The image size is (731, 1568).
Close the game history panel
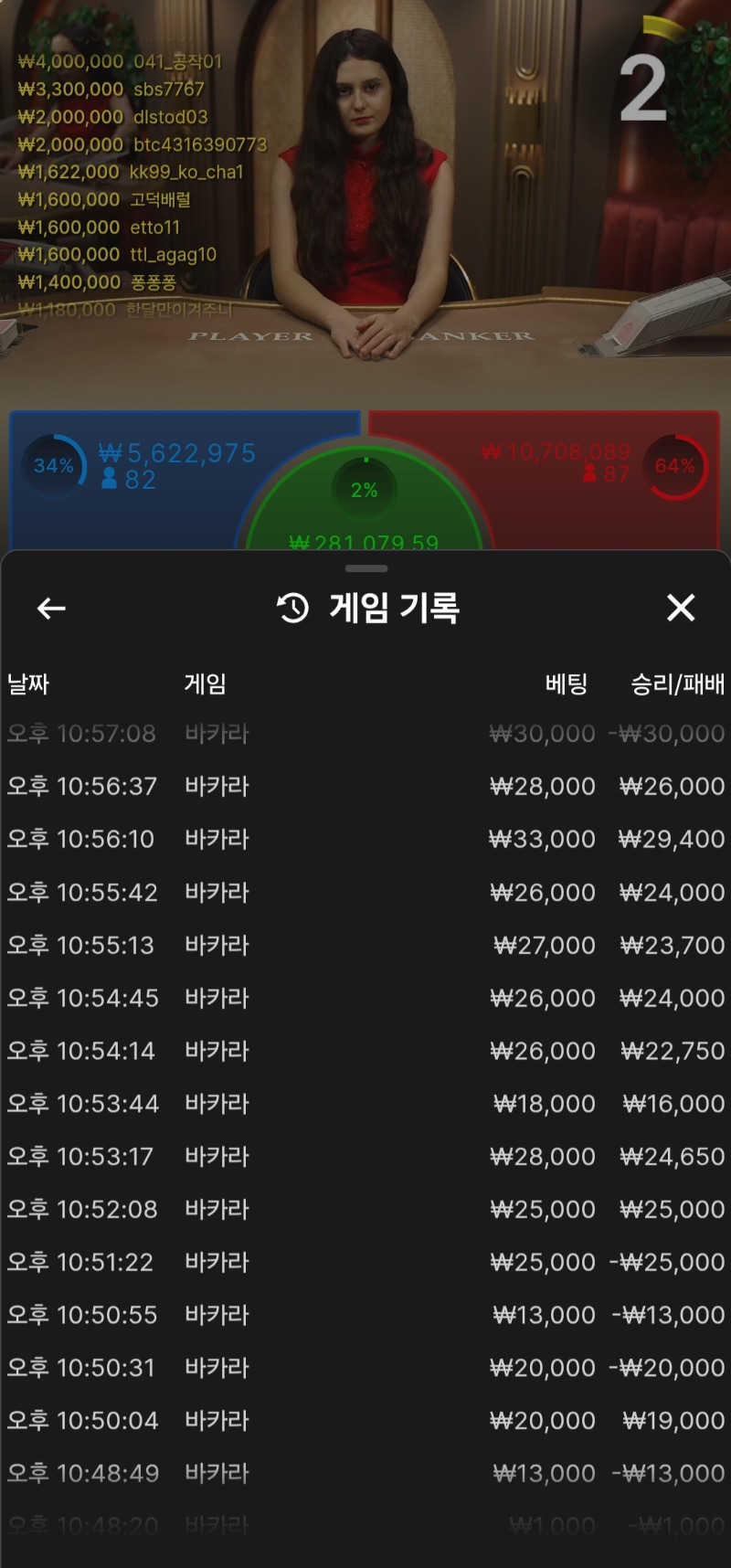tap(681, 608)
